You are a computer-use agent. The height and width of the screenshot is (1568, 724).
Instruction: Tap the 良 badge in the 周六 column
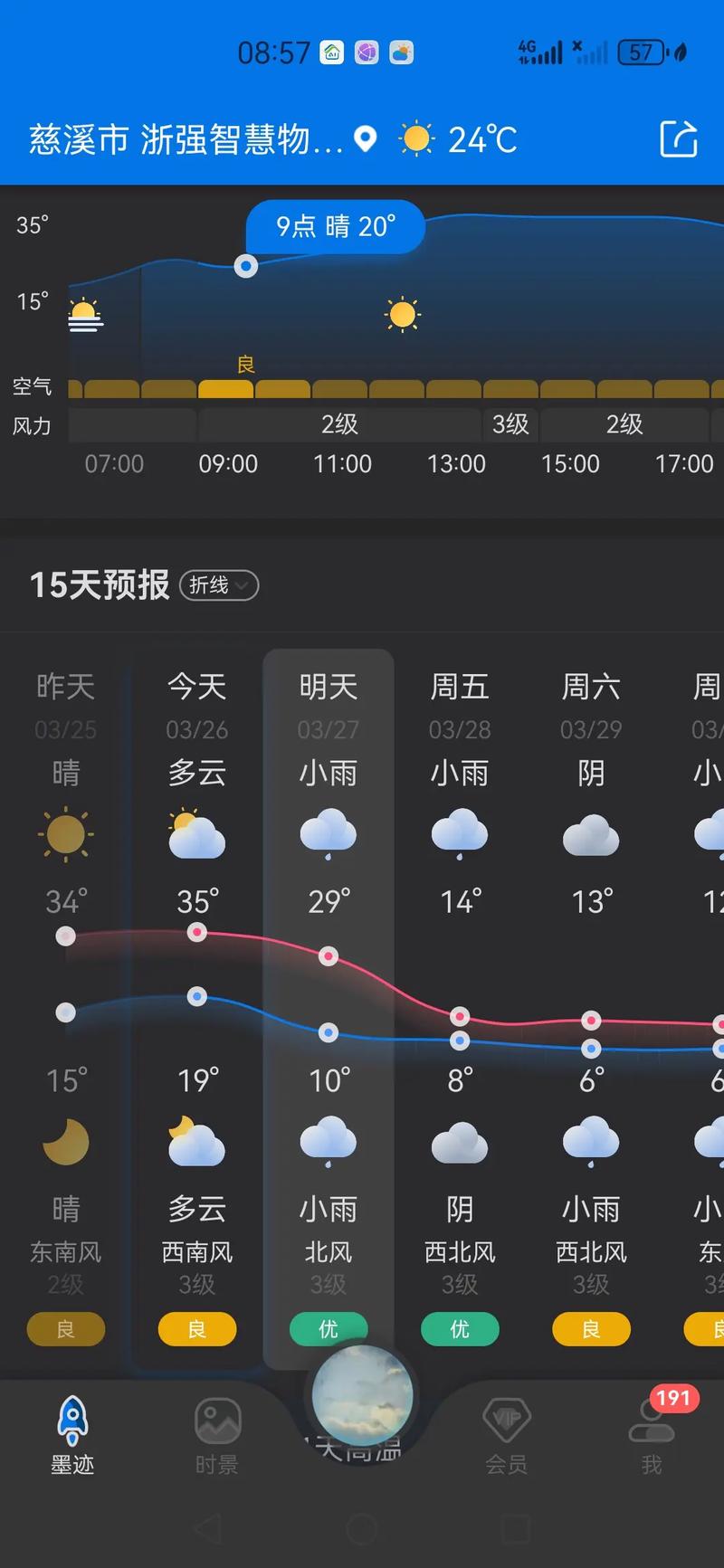pyautogui.click(x=591, y=1329)
